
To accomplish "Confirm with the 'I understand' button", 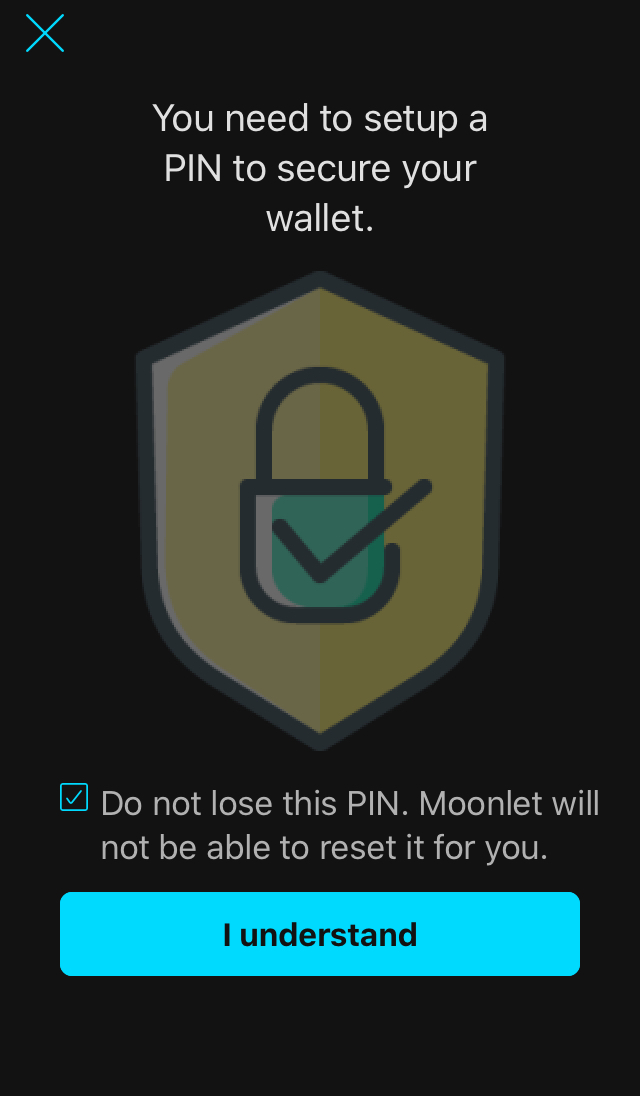I will click(x=320, y=934).
